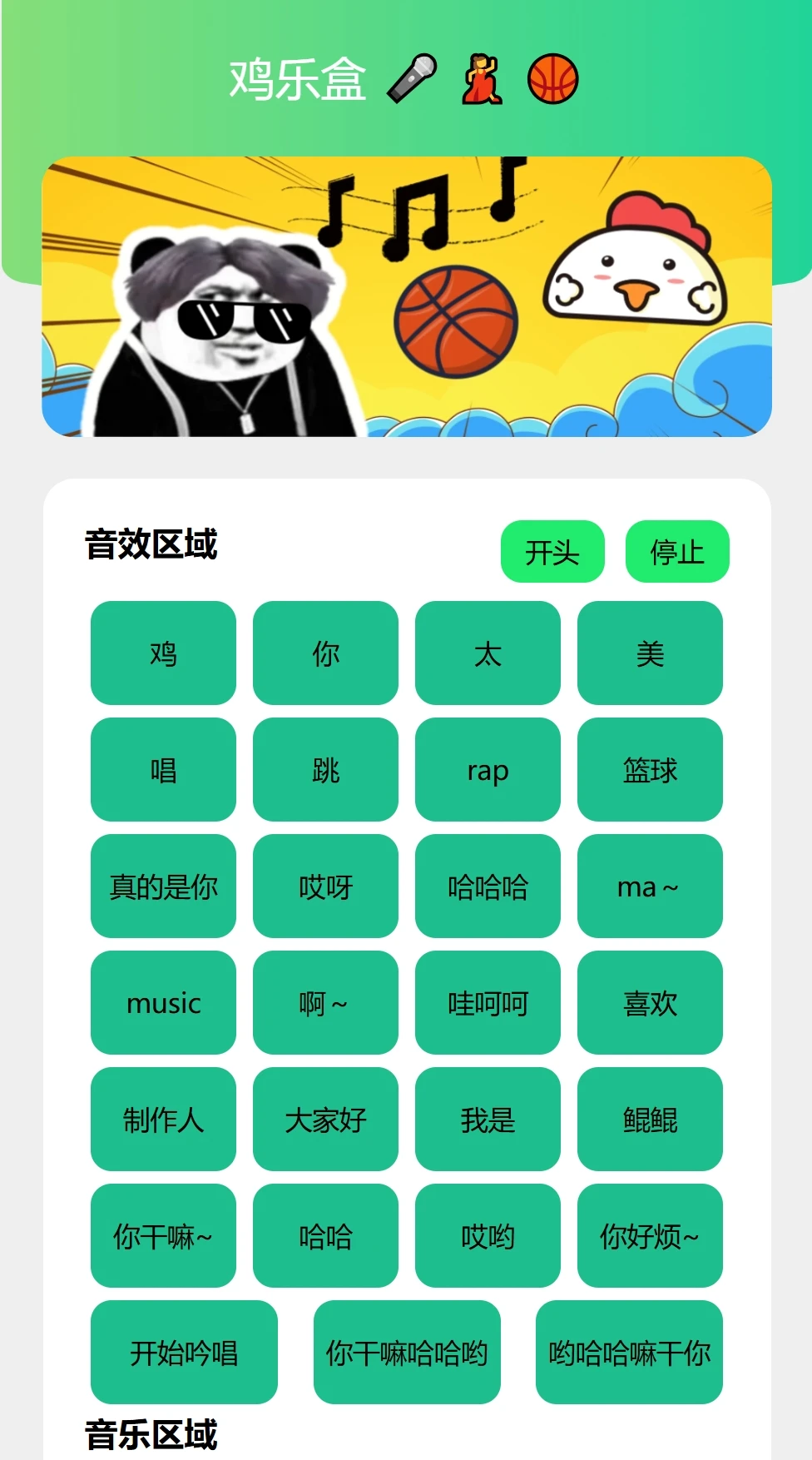Tap the 开头 button
812x1460 pixels.
coord(552,552)
